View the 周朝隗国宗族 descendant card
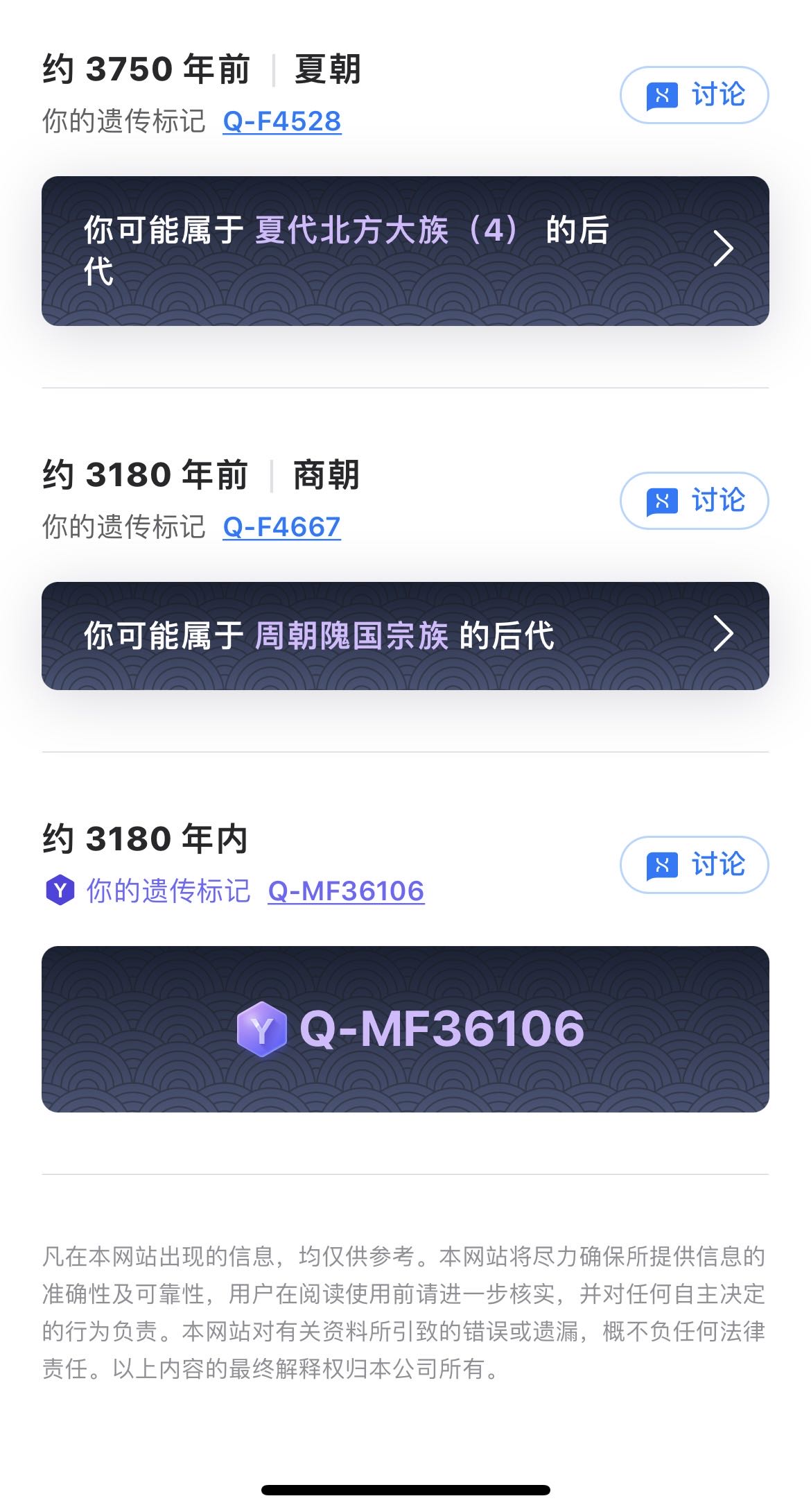Viewport: 811px width, 1512px height. 405,635
